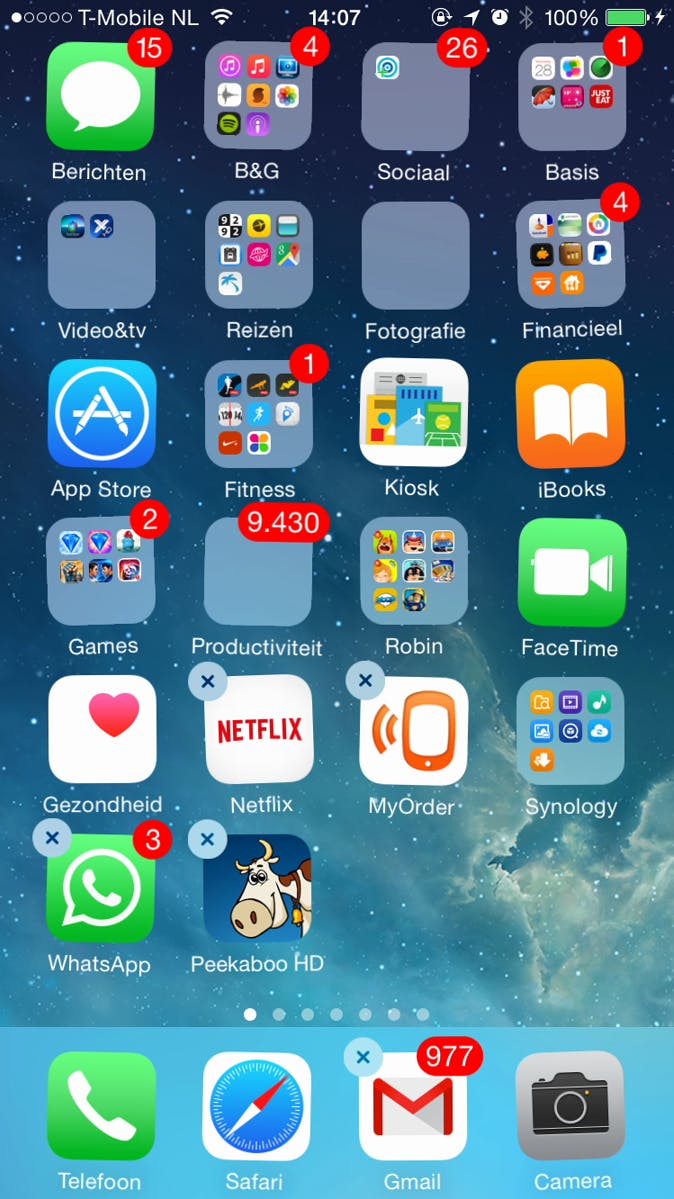Delete Peekaboo HD via its X badge
The image size is (674, 1199).
207,839
